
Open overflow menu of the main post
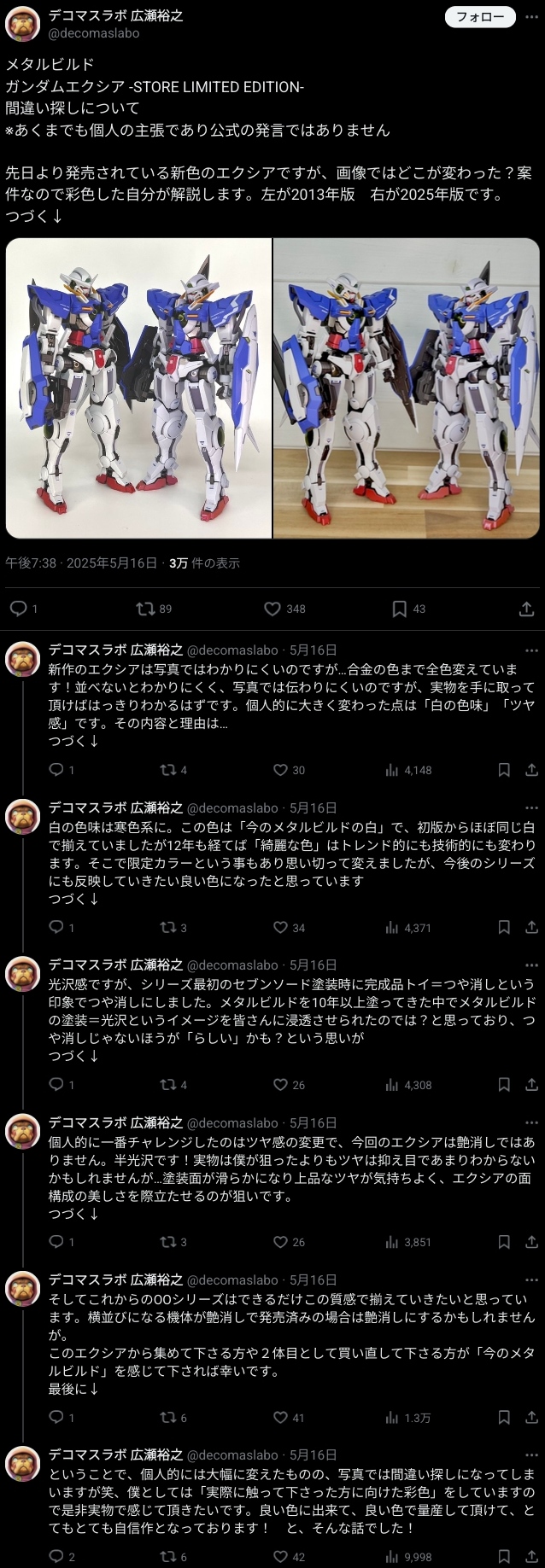point(531,17)
